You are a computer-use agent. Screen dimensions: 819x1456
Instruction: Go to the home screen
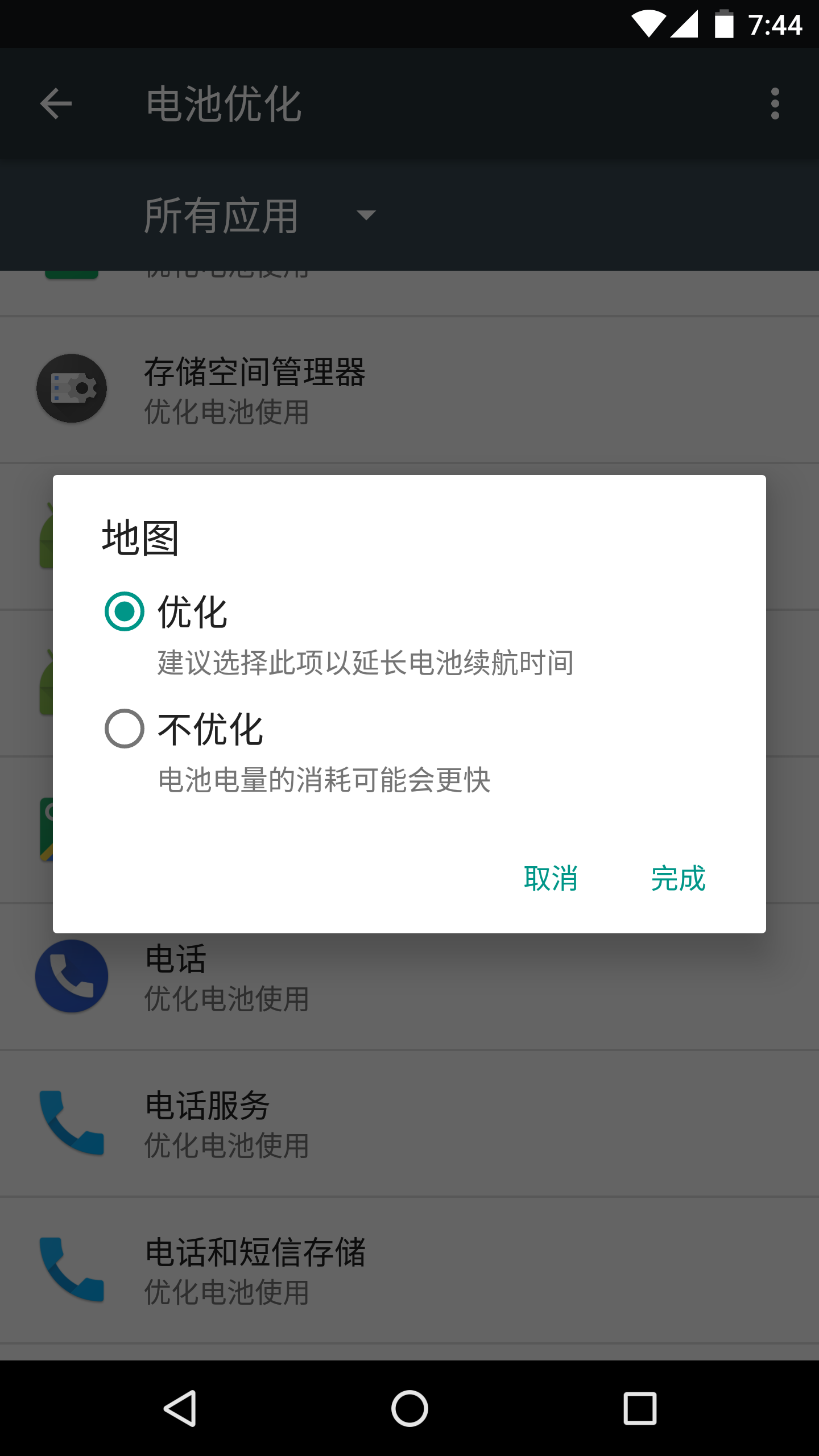pos(409,1408)
